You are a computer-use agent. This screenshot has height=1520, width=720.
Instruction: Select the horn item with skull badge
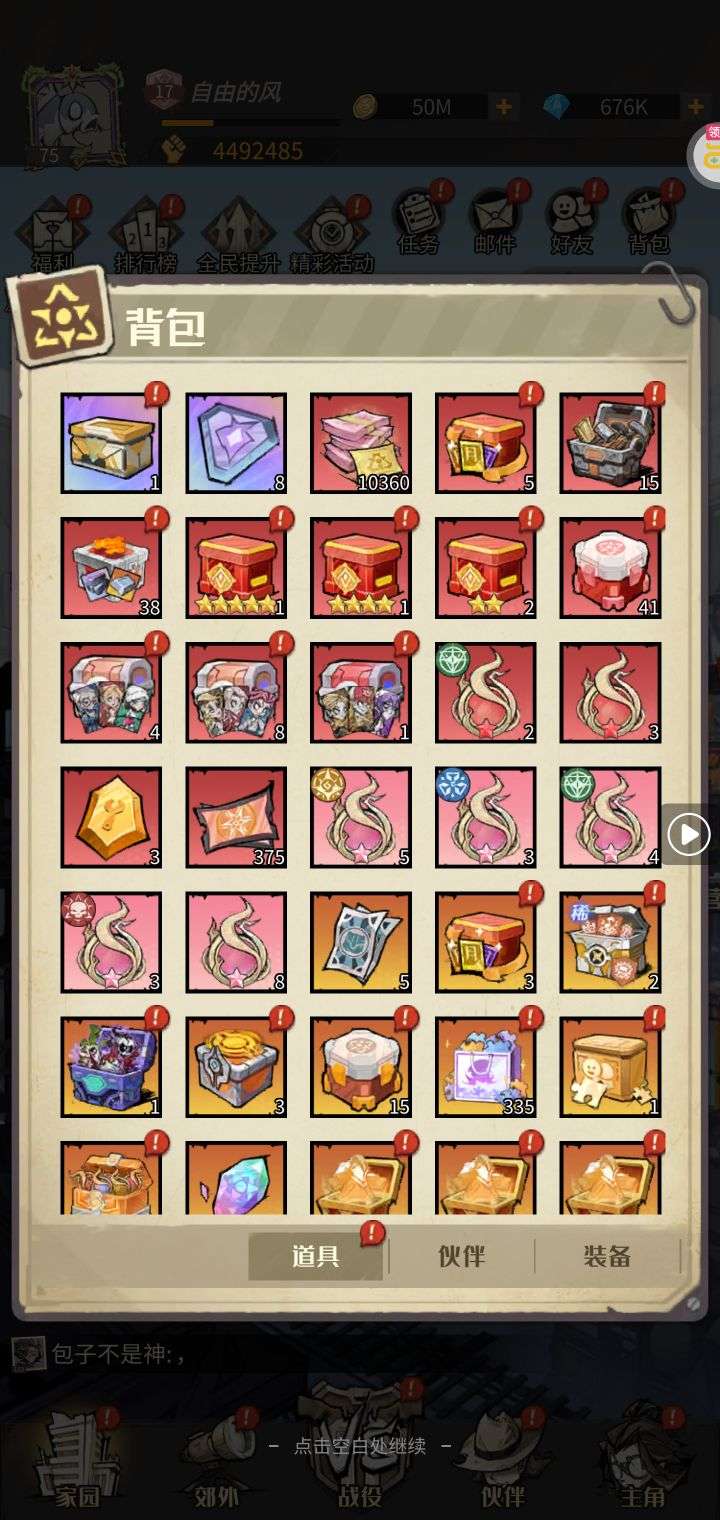pyautogui.click(x=111, y=942)
